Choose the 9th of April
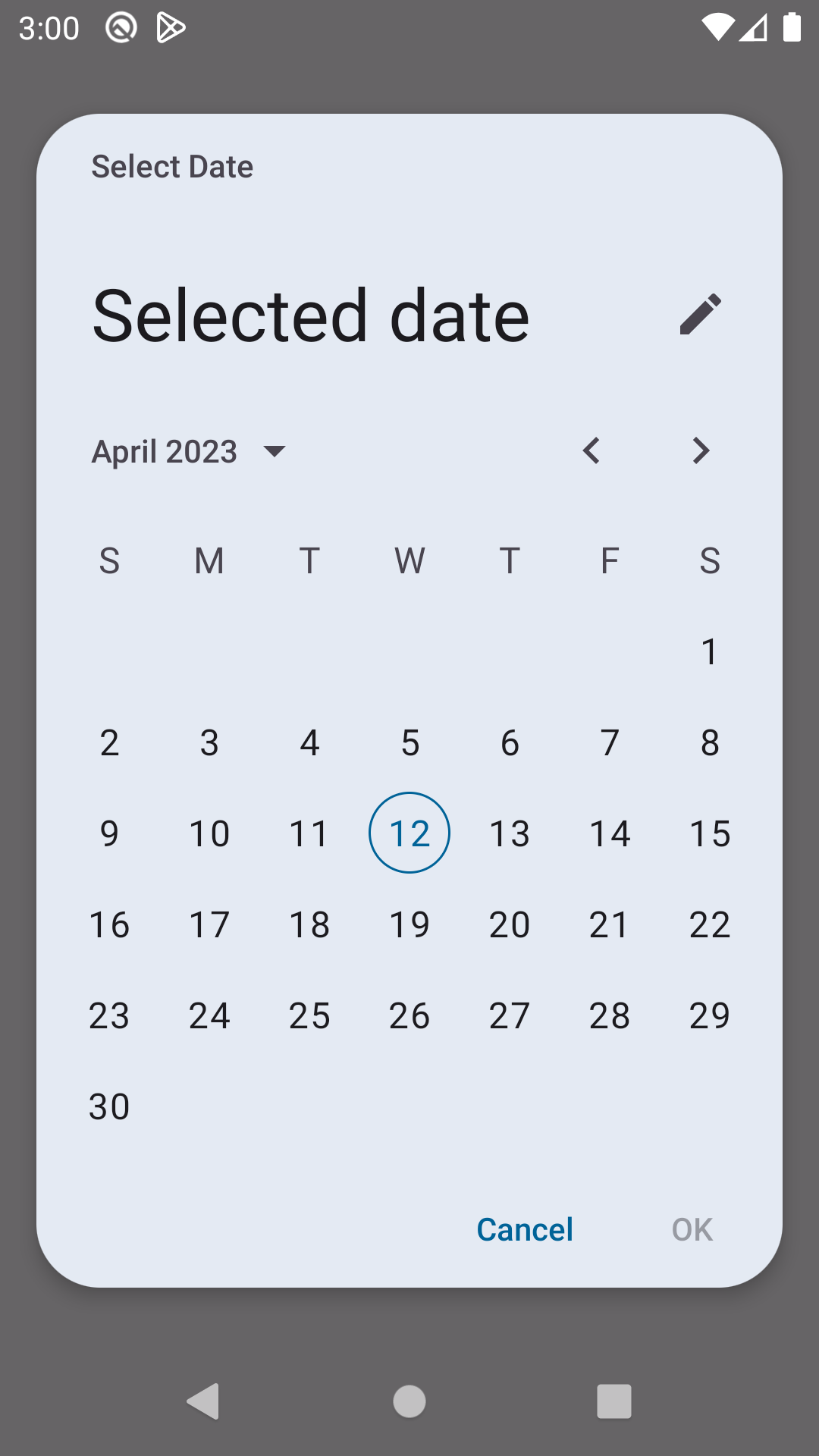Image resolution: width=819 pixels, height=1456 pixels. click(x=109, y=833)
